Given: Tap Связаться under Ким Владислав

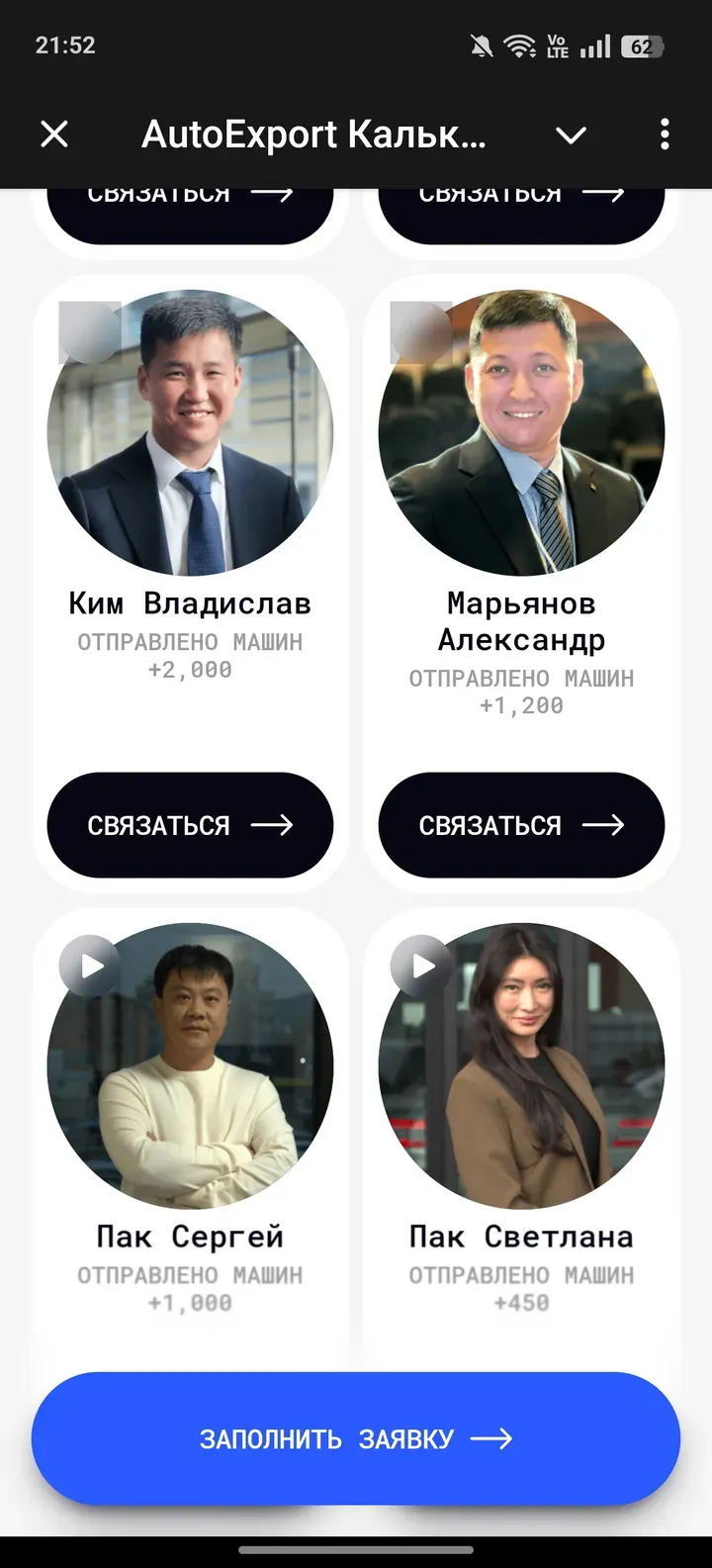Looking at the screenshot, I should pyautogui.click(x=190, y=825).
